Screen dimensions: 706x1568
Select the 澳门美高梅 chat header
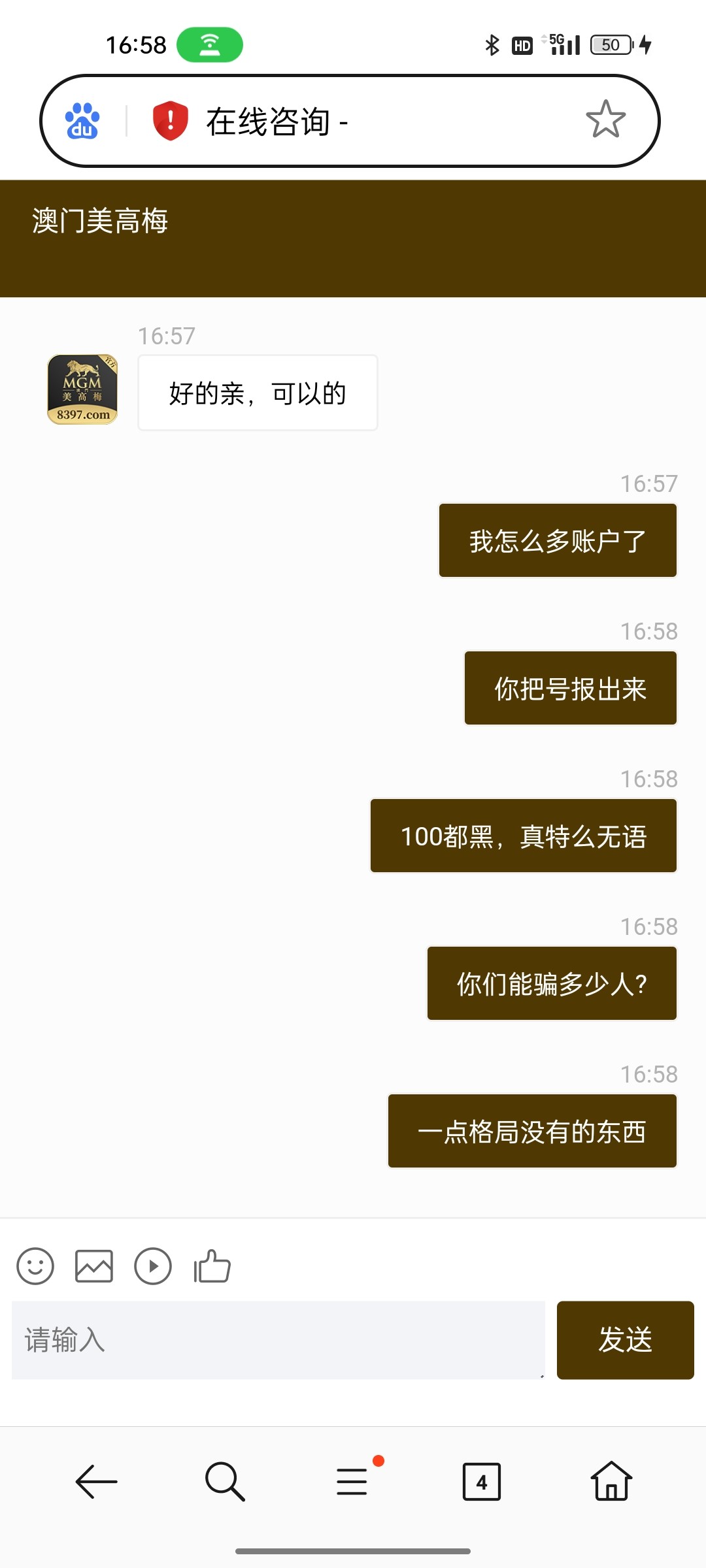click(x=99, y=221)
